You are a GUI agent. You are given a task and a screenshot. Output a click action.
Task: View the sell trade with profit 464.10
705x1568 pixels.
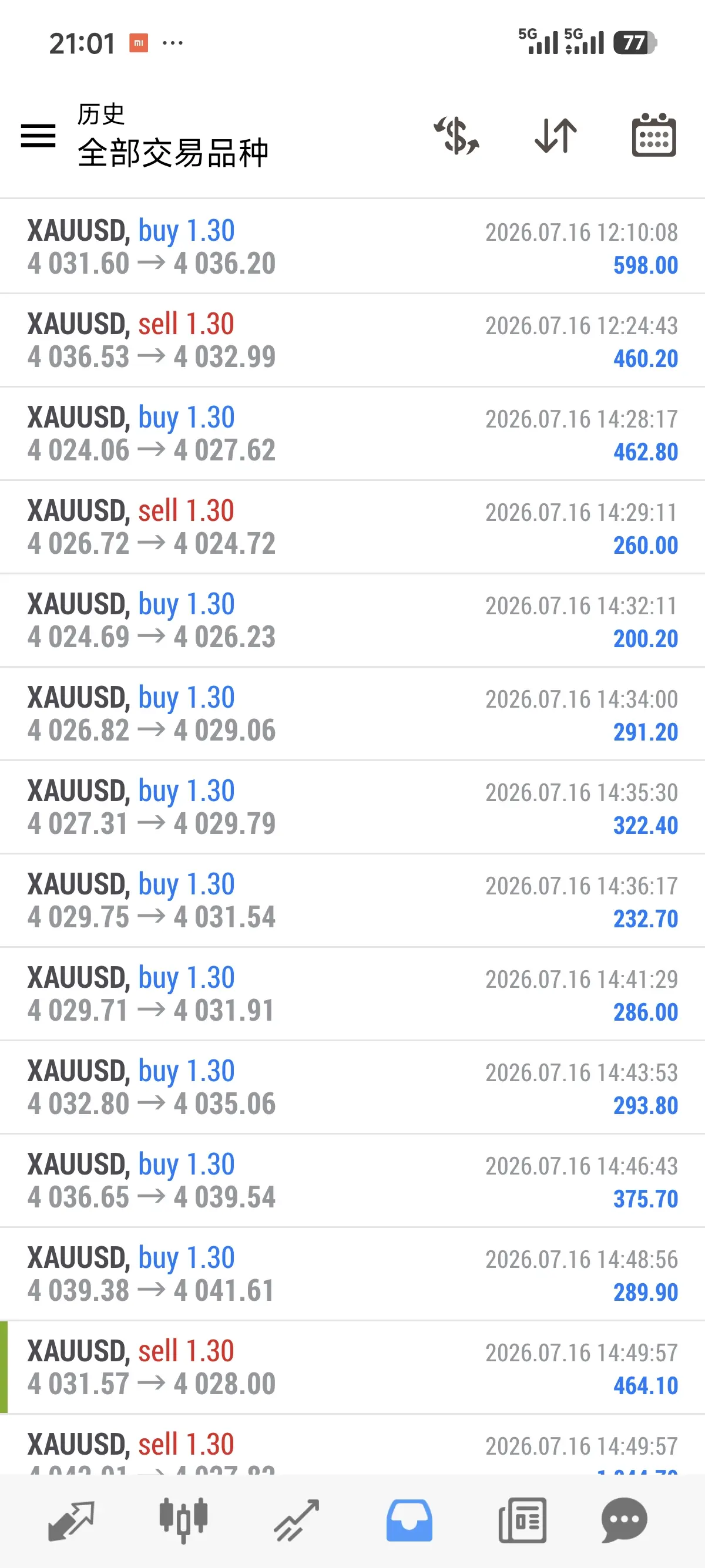pyautogui.click(x=352, y=1368)
